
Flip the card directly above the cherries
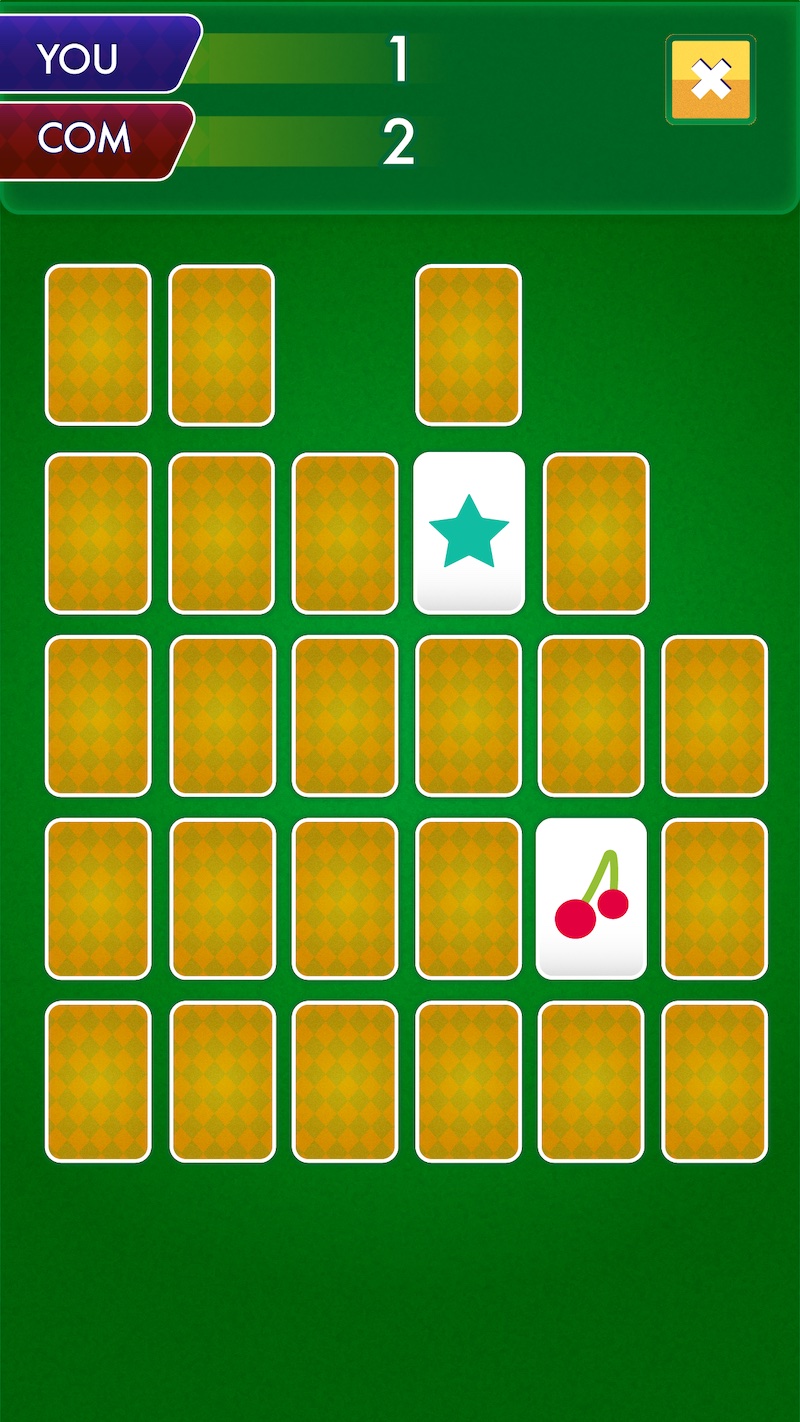pos(591,715)
